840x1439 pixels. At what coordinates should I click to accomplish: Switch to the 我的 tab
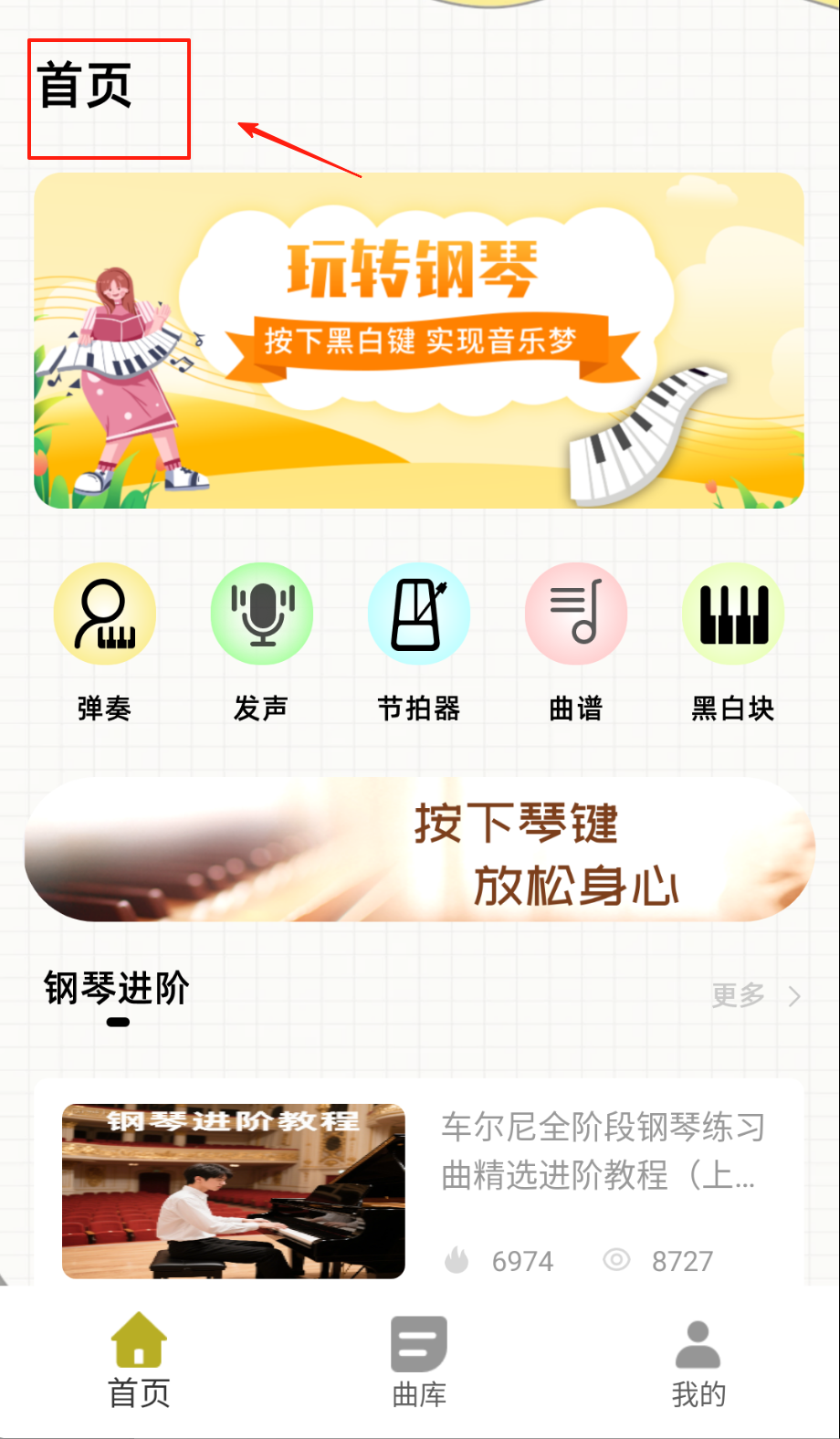pos(698,1361)
